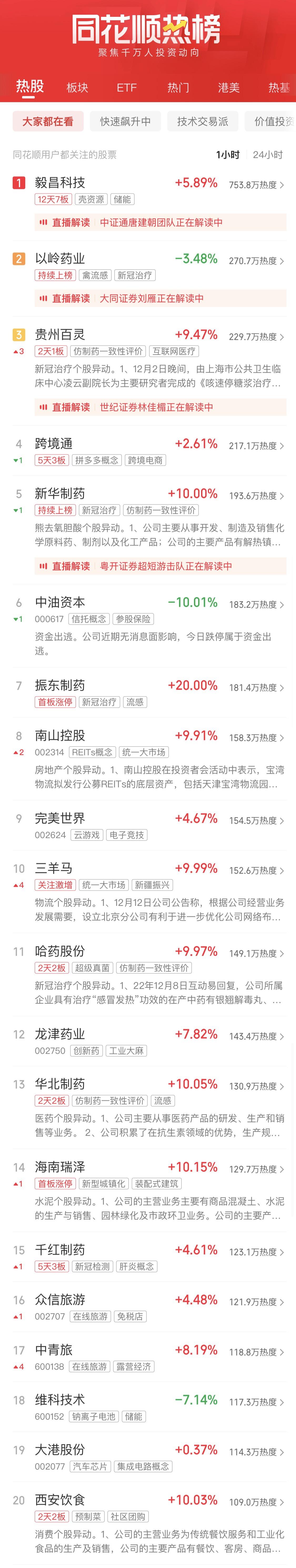296x1568 pixels.
Task: Choose the 技术交易派 filter chip
Action: (202, 121)
